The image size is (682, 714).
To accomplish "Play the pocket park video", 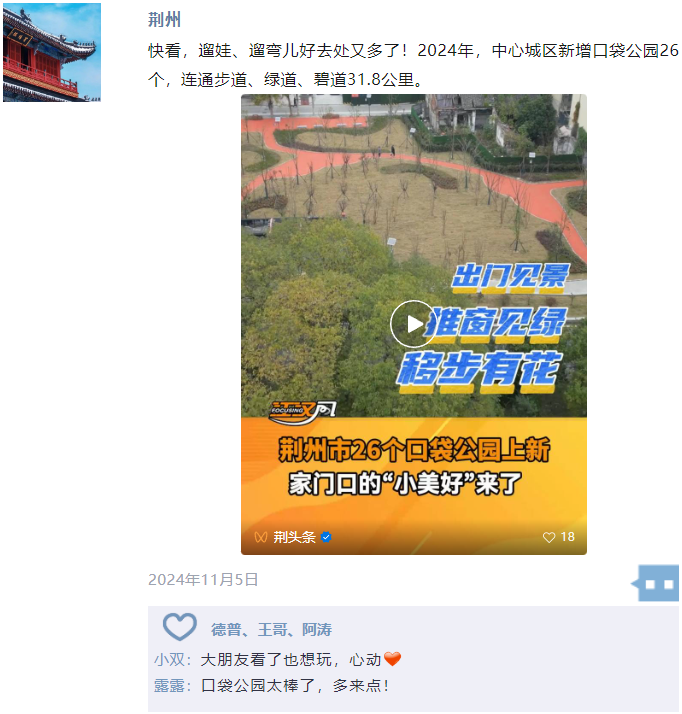I will tap(413, 324).
